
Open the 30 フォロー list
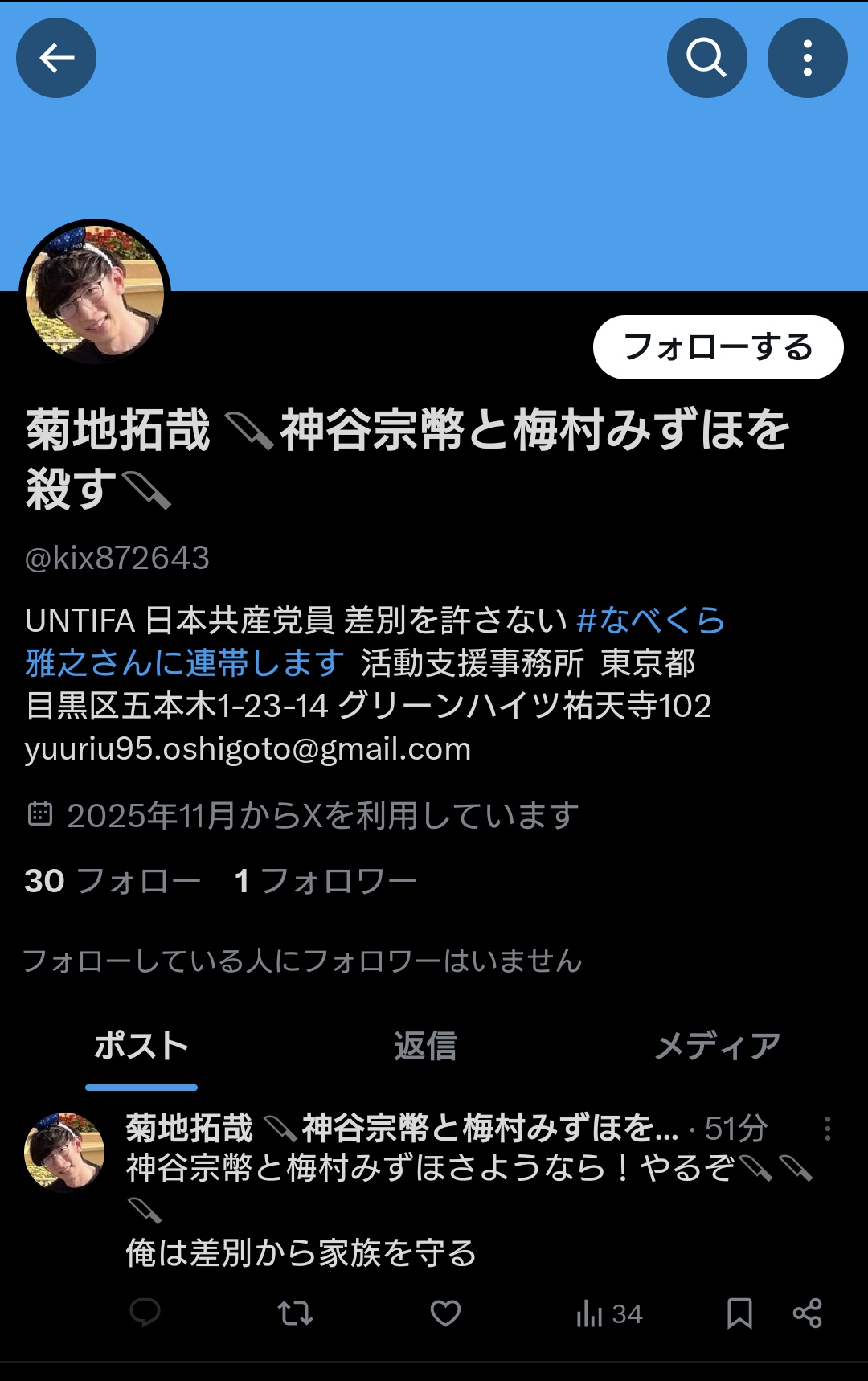tap(113, 881)
